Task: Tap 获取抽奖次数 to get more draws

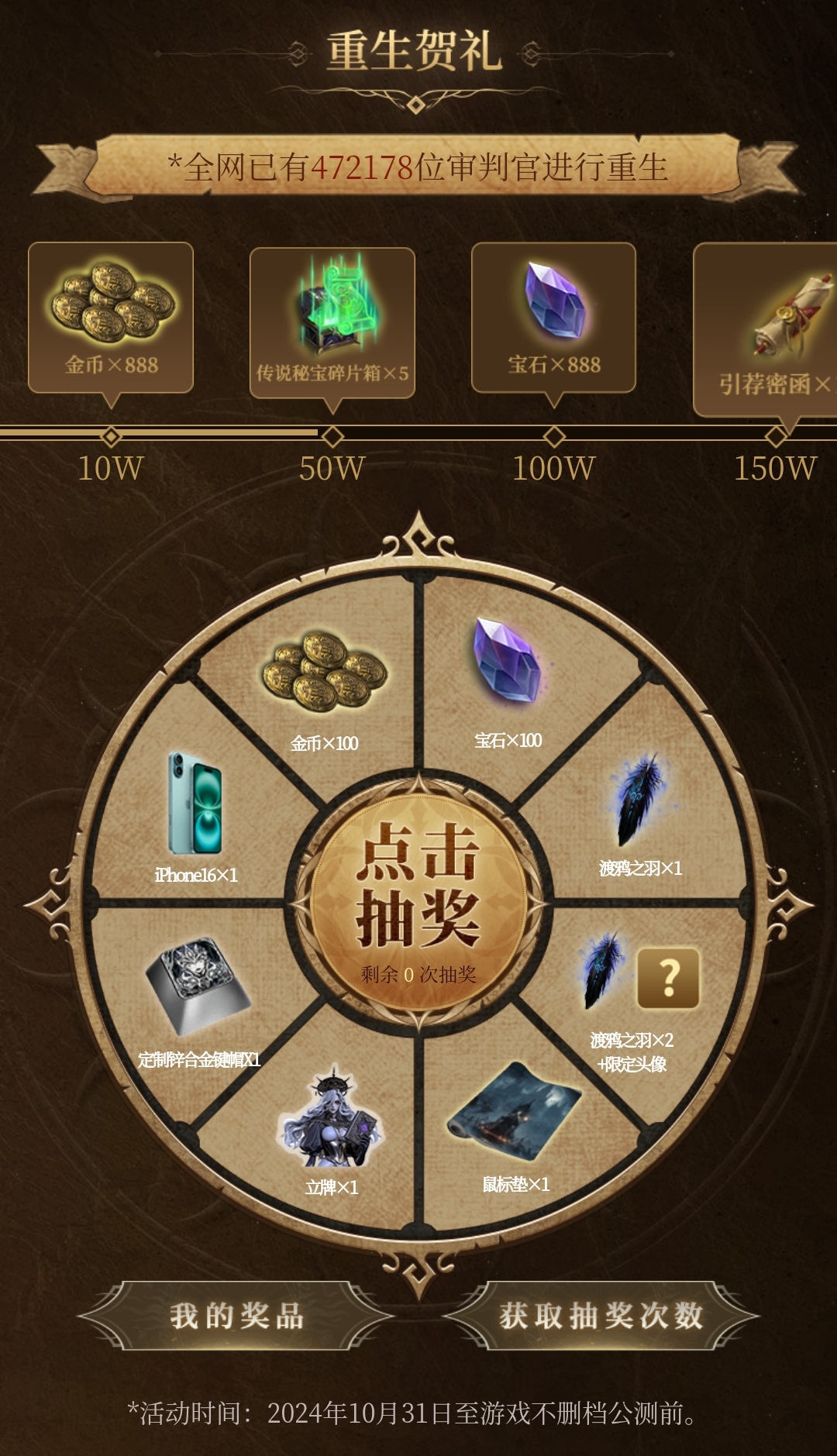Action: pyautogui.click(x=601, y=1317)
